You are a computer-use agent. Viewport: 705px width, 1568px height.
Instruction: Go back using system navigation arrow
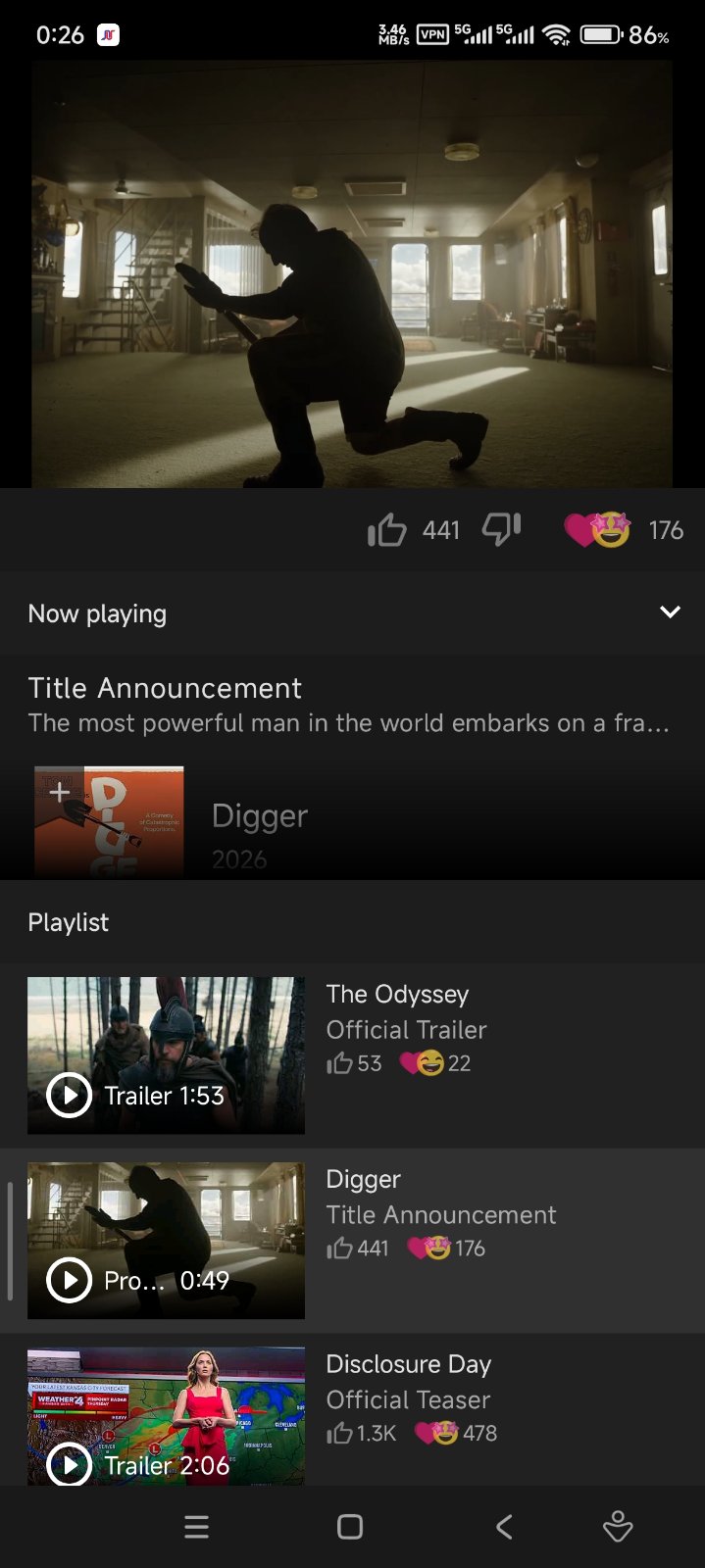[504, 1526]
